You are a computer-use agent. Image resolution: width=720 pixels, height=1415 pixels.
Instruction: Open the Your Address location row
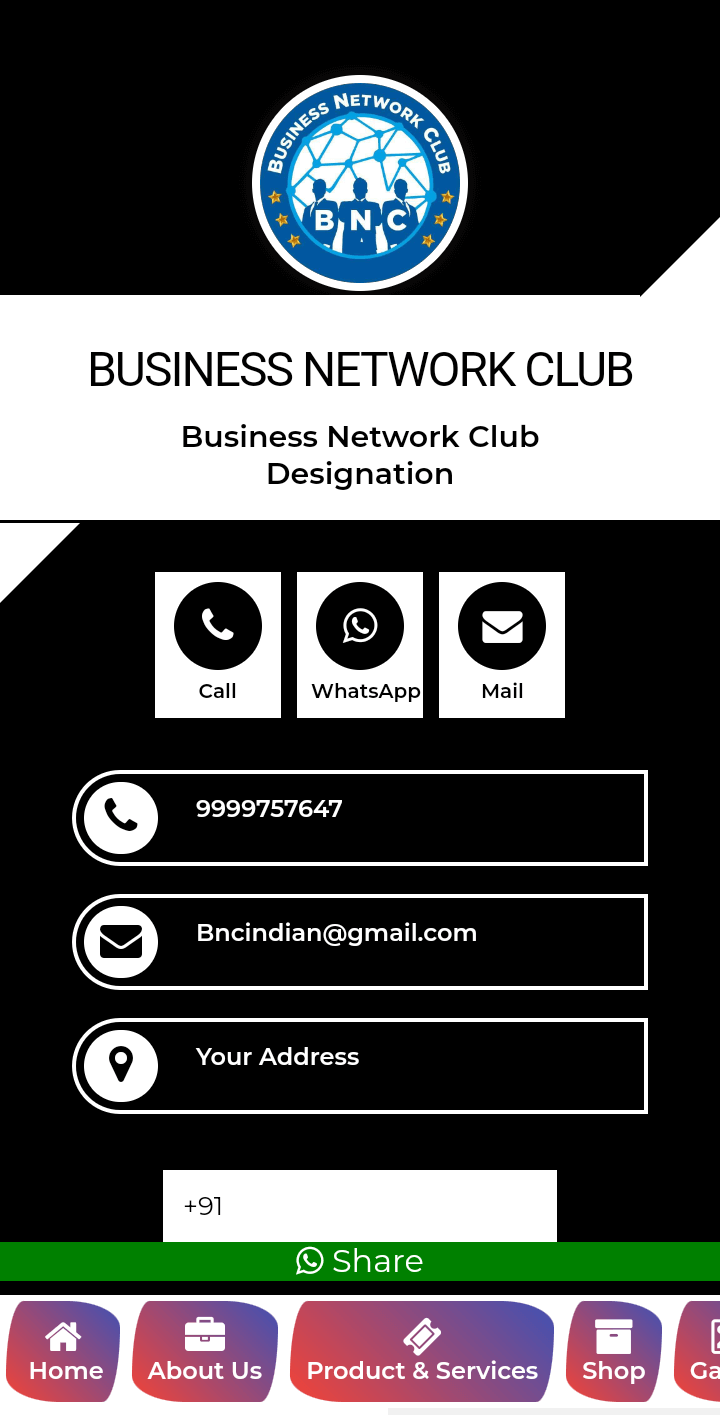(360, 1066)
